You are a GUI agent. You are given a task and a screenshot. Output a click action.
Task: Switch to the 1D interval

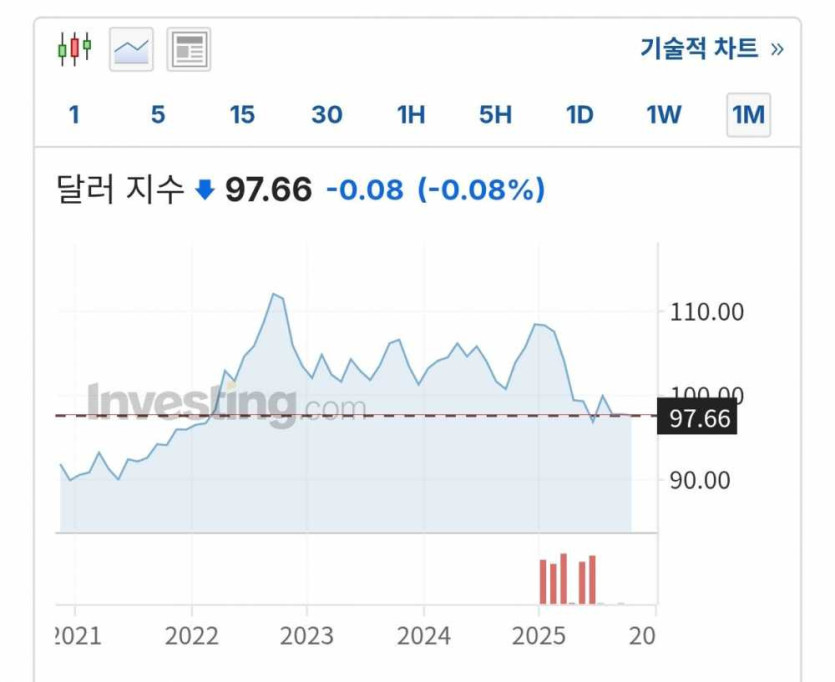click(580, 115)
